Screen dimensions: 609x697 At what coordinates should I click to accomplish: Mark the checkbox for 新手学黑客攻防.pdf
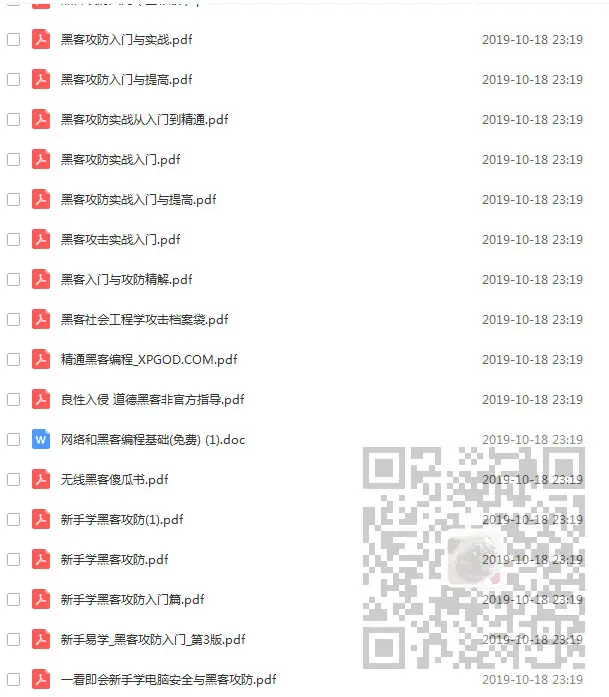(13, 560)
